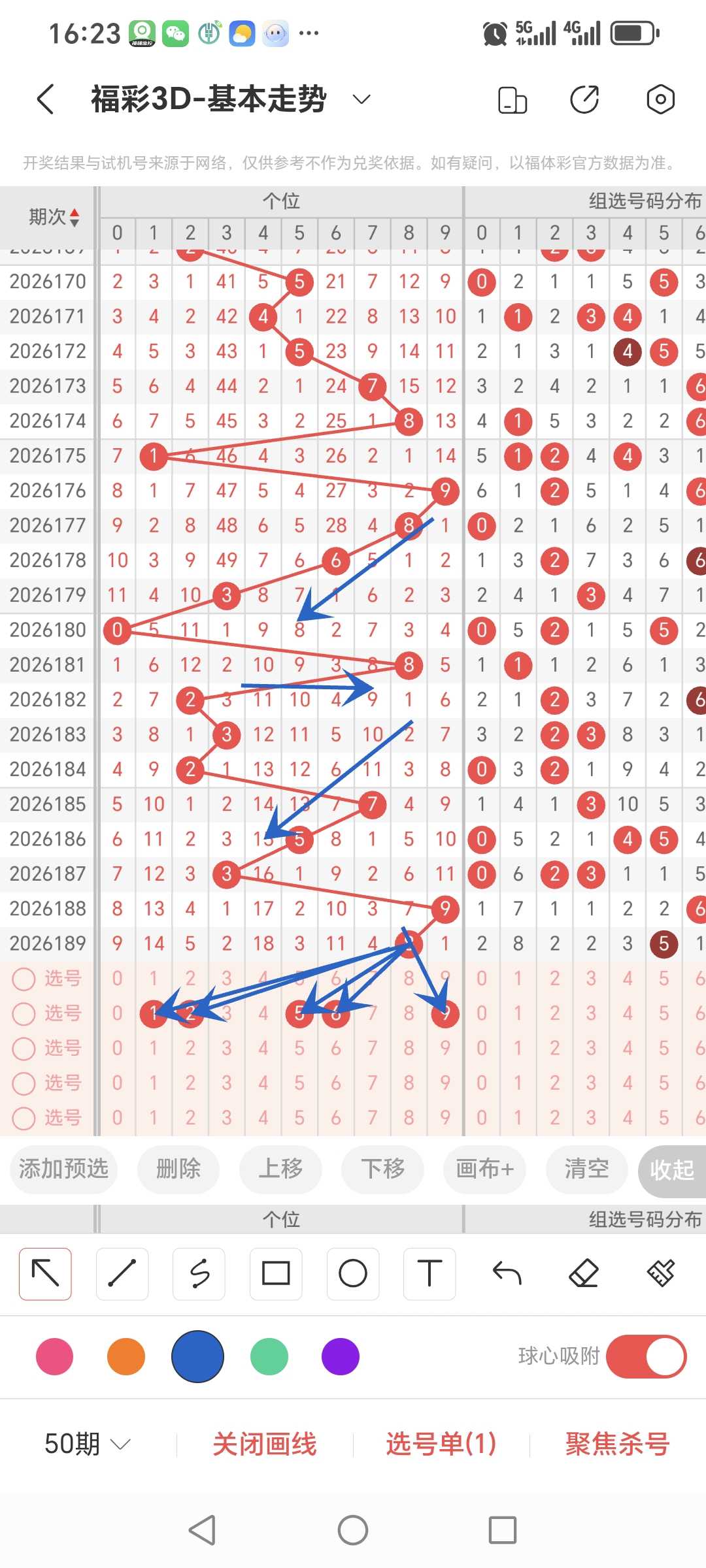This screenshot has height=1568, width=706.
Task: Select the rectangle shape tool
Action: pyautogui.click(x=276, y=1274)
